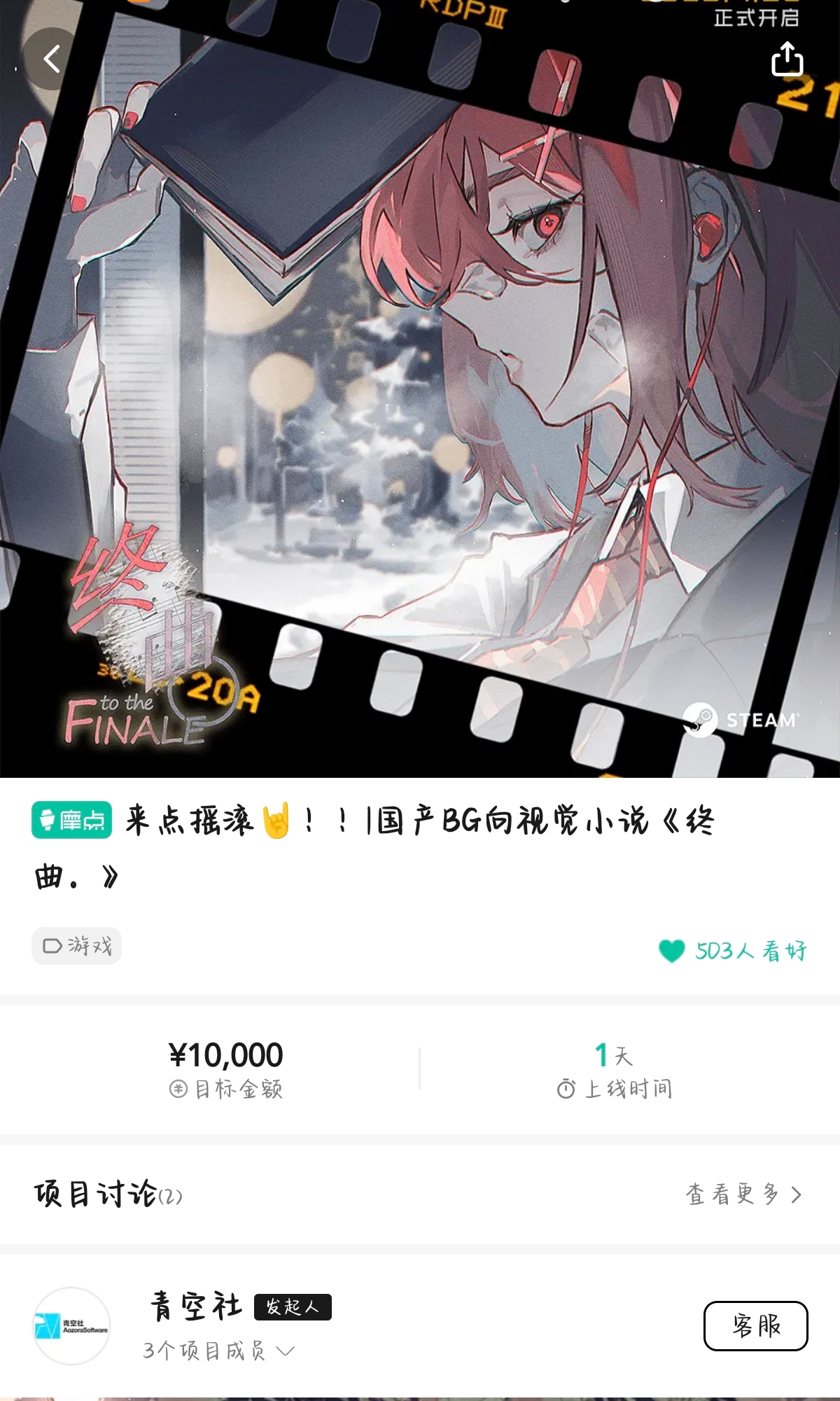
Task: Expand the 3个项目成员 members list
Action: tap(218, 1351)
